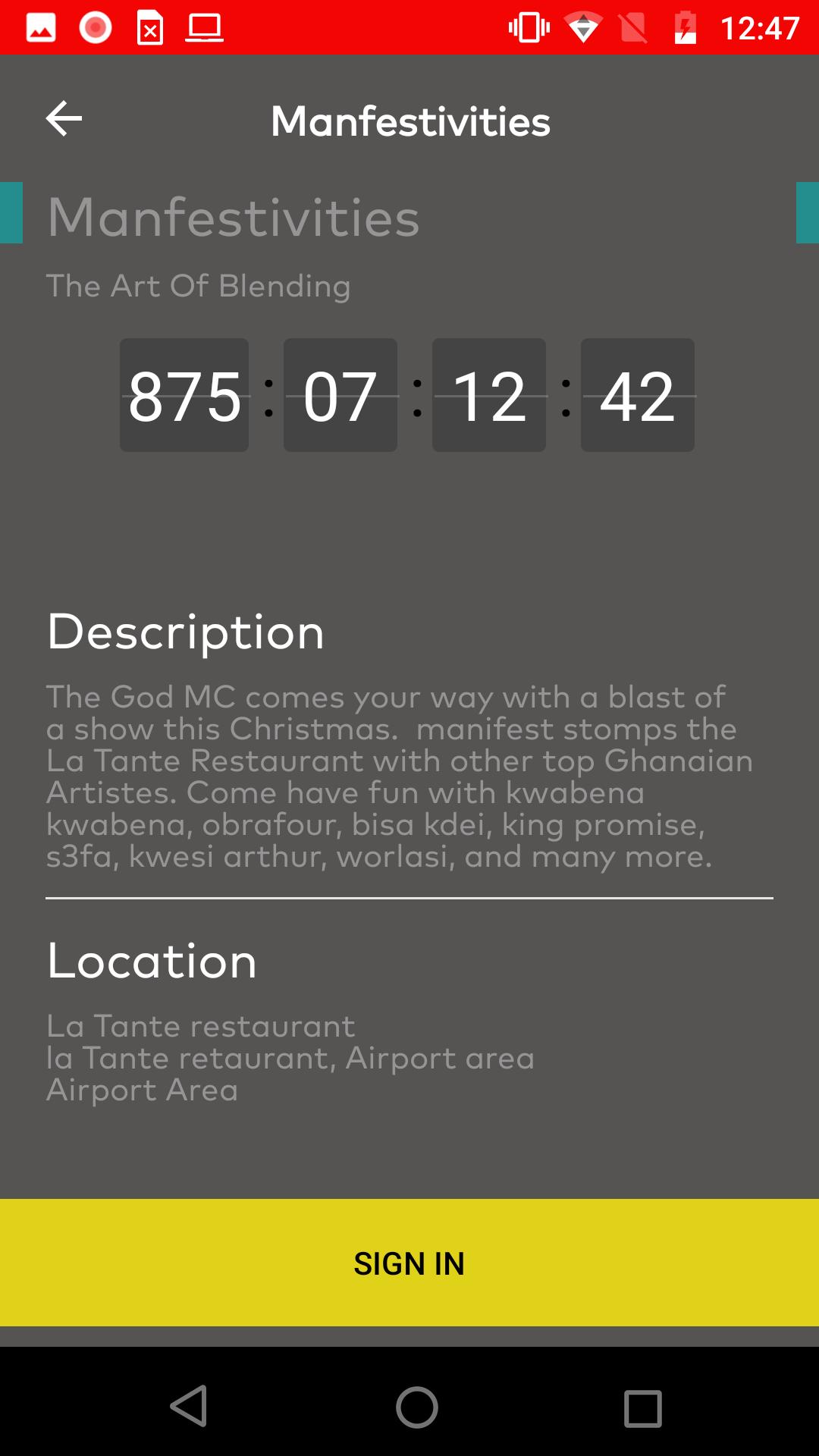
Task: Tap the system home button
Action: [416, 1407]
